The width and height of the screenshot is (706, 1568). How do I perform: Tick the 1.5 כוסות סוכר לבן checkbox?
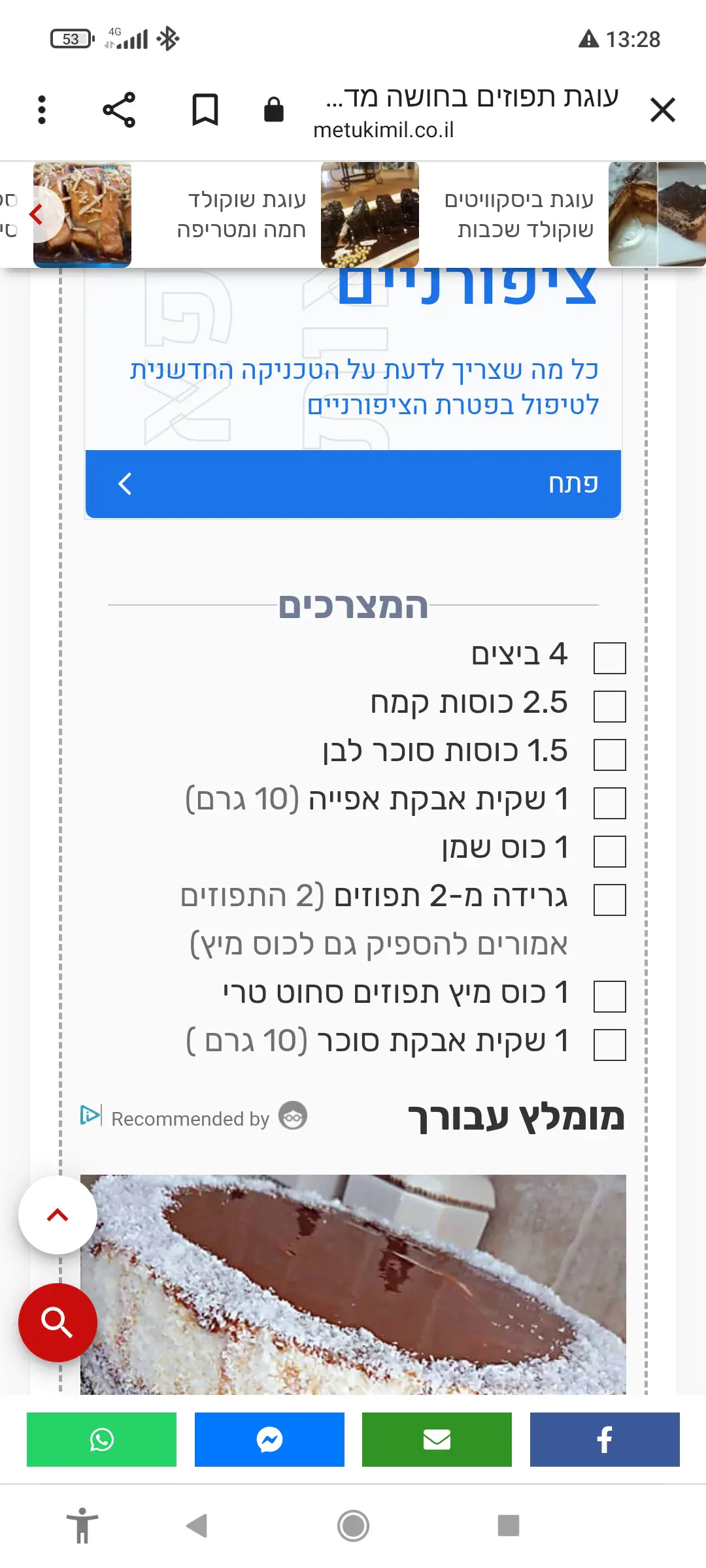coord(609,755)
